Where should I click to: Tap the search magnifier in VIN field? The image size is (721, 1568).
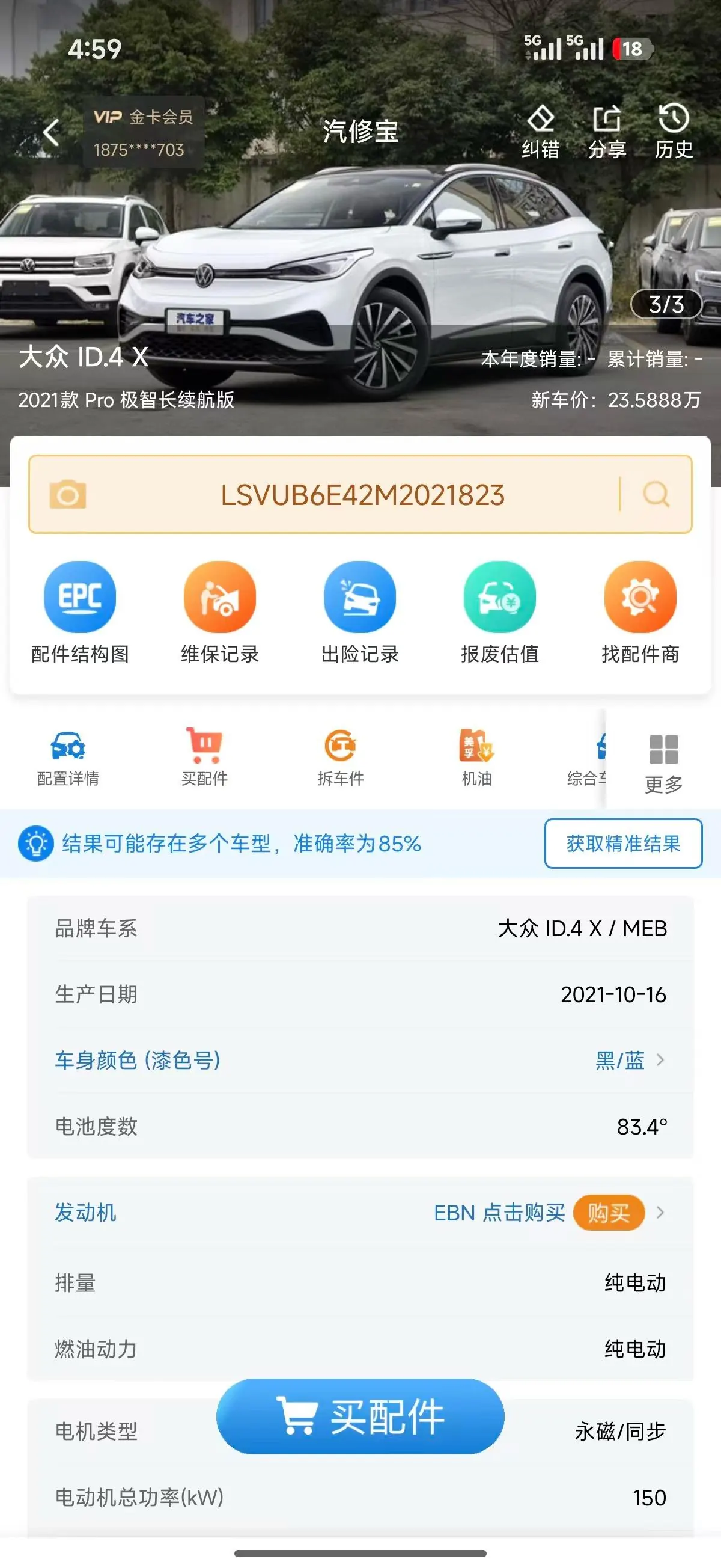pos(657,494)
